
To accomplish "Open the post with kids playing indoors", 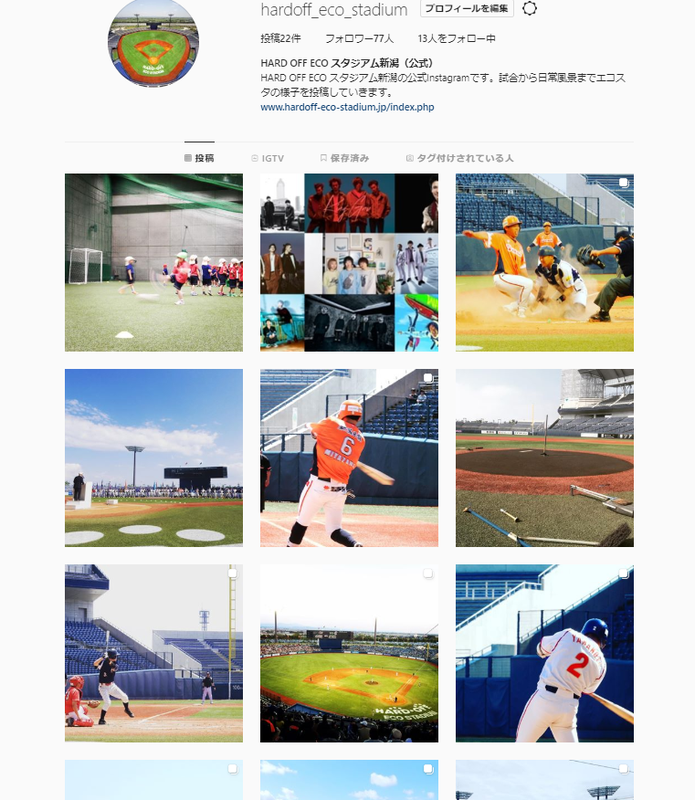I will (153, 262).
